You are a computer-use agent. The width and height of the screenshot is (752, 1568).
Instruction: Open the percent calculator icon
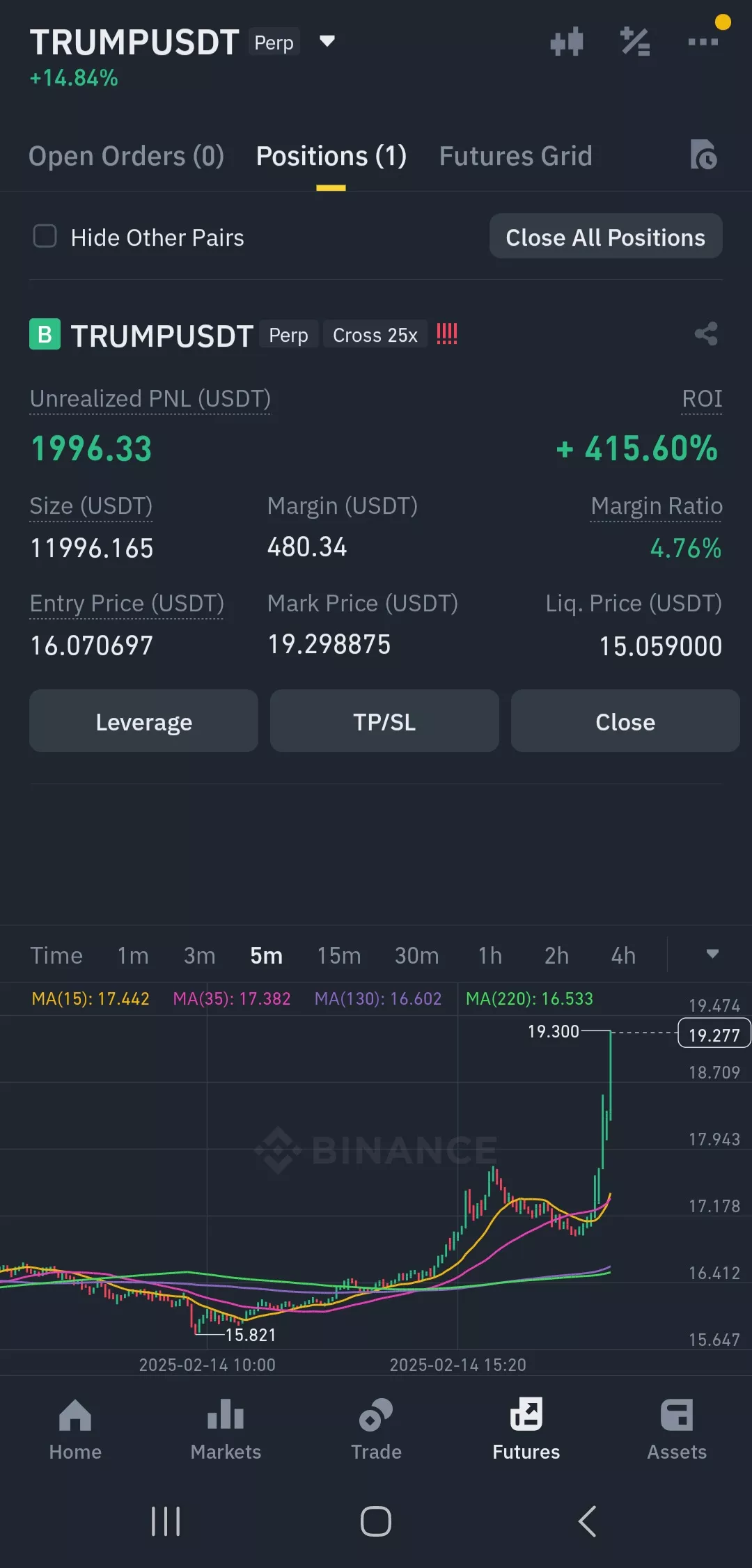(x=635, y=42)
